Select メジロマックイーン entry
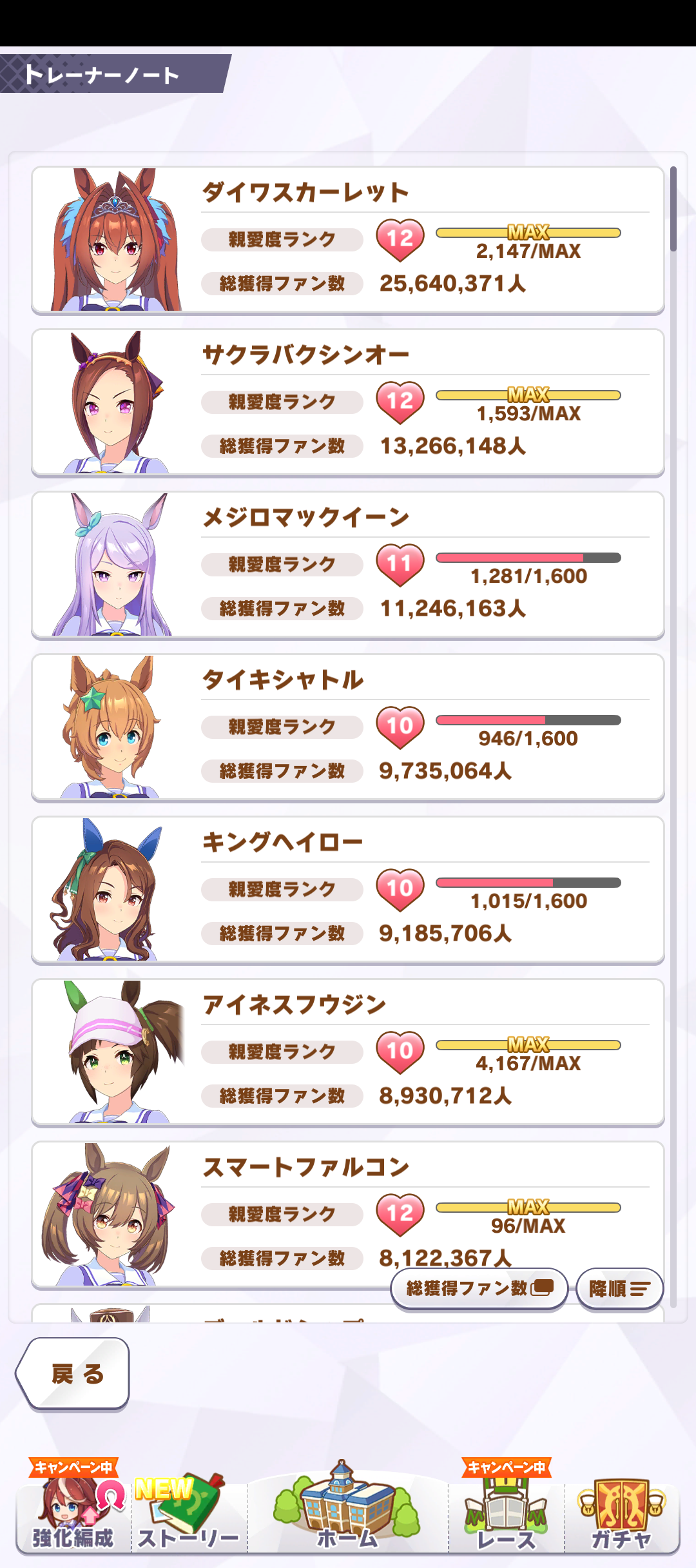 pos(348,565)
